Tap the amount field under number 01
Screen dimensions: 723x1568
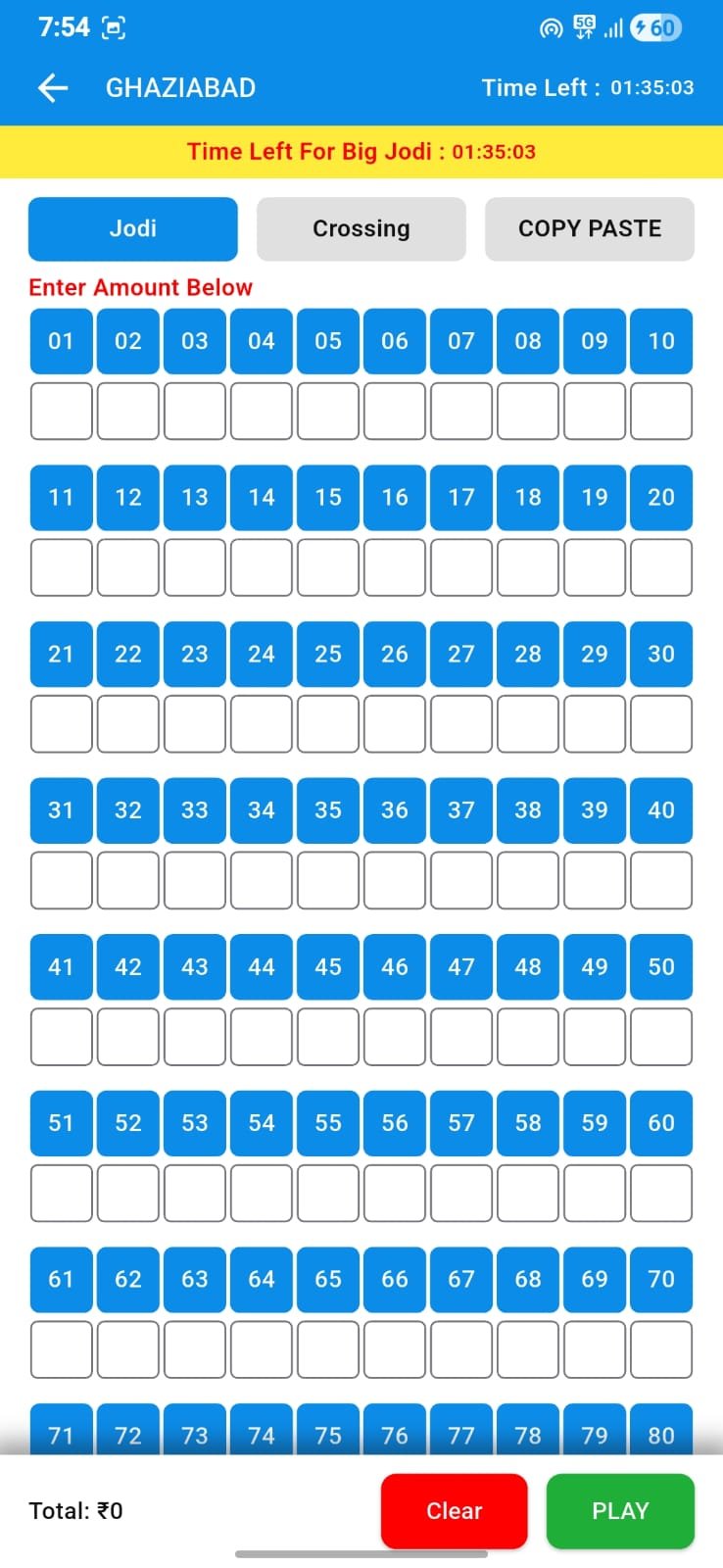pos(62,412)
